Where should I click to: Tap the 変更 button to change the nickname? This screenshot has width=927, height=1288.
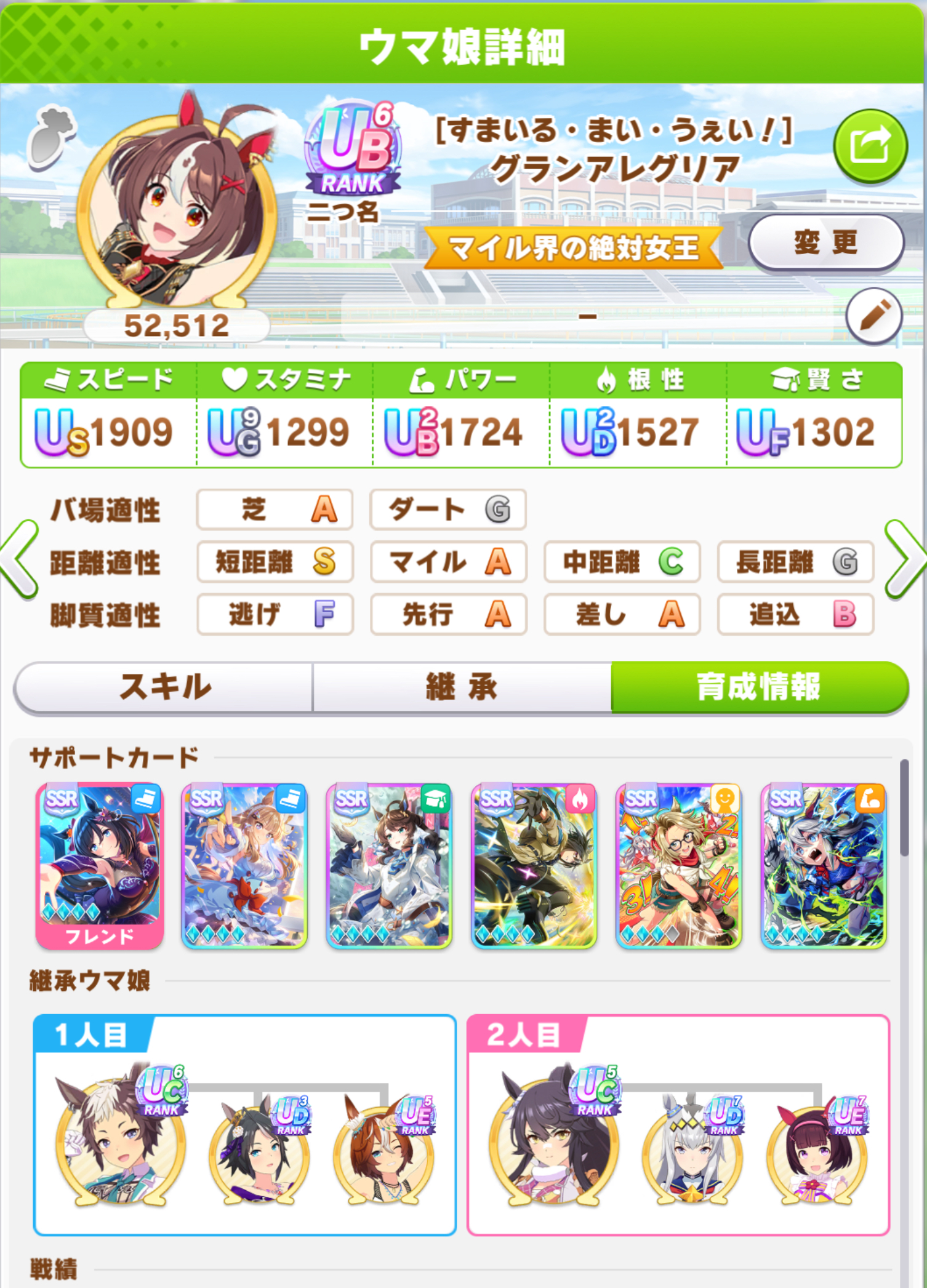coord(825,242)
